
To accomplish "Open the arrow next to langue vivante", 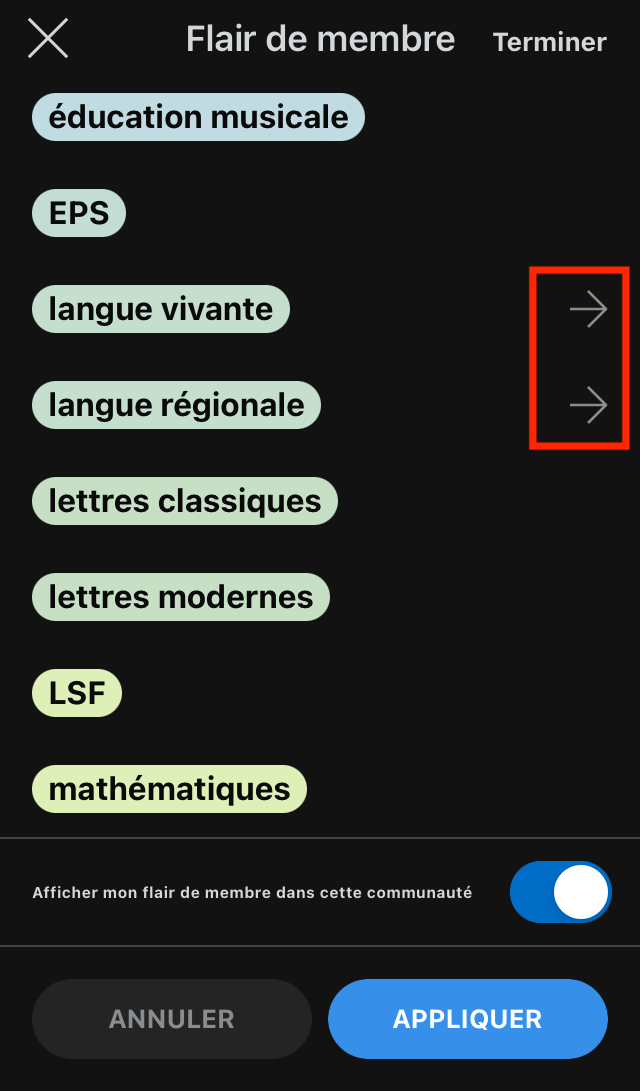I will click(588, 309).
